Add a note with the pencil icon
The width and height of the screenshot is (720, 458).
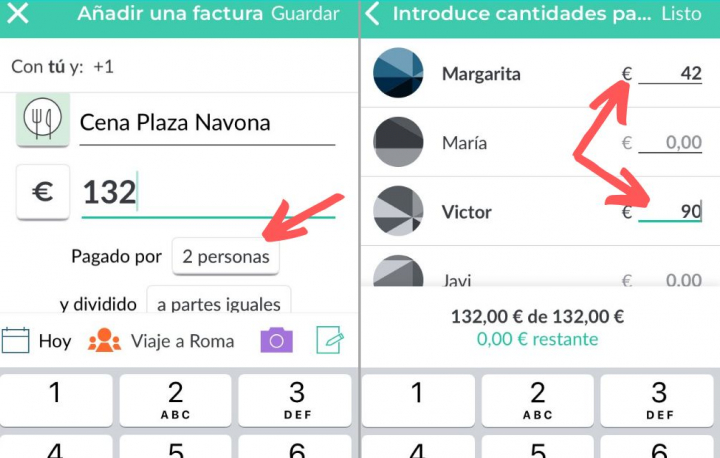pyautogui.click(x=330, y=340)
